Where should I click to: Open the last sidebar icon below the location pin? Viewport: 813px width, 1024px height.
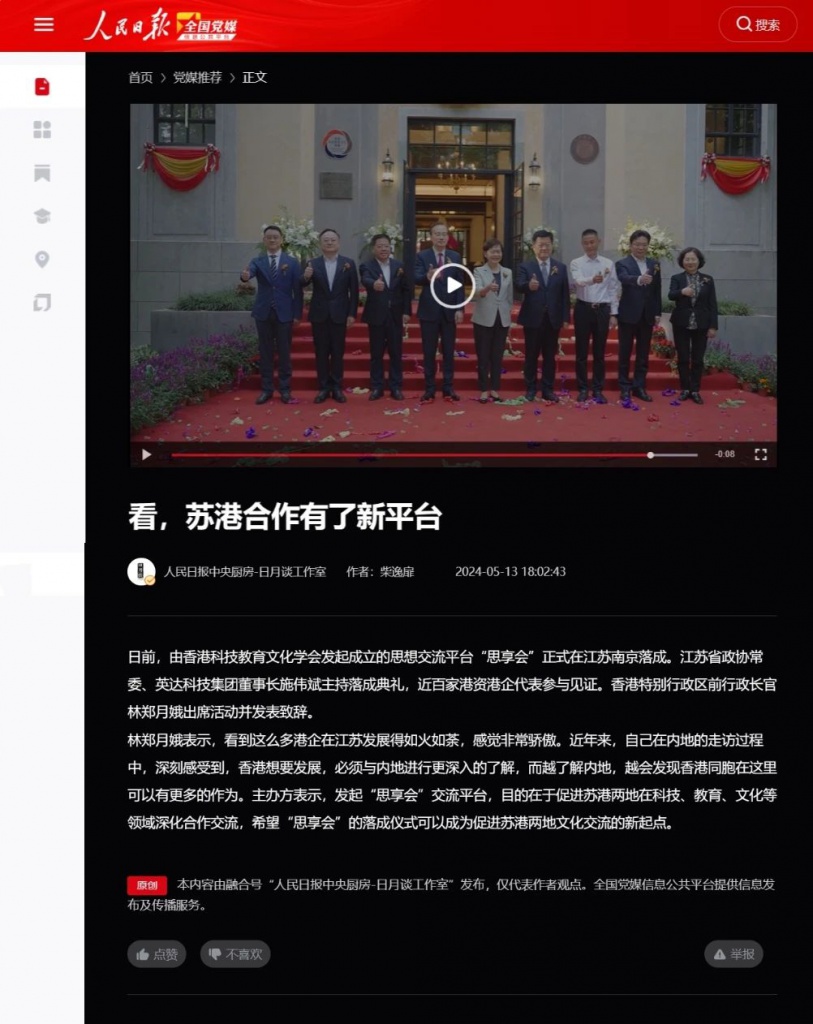[x=42, y=303]
